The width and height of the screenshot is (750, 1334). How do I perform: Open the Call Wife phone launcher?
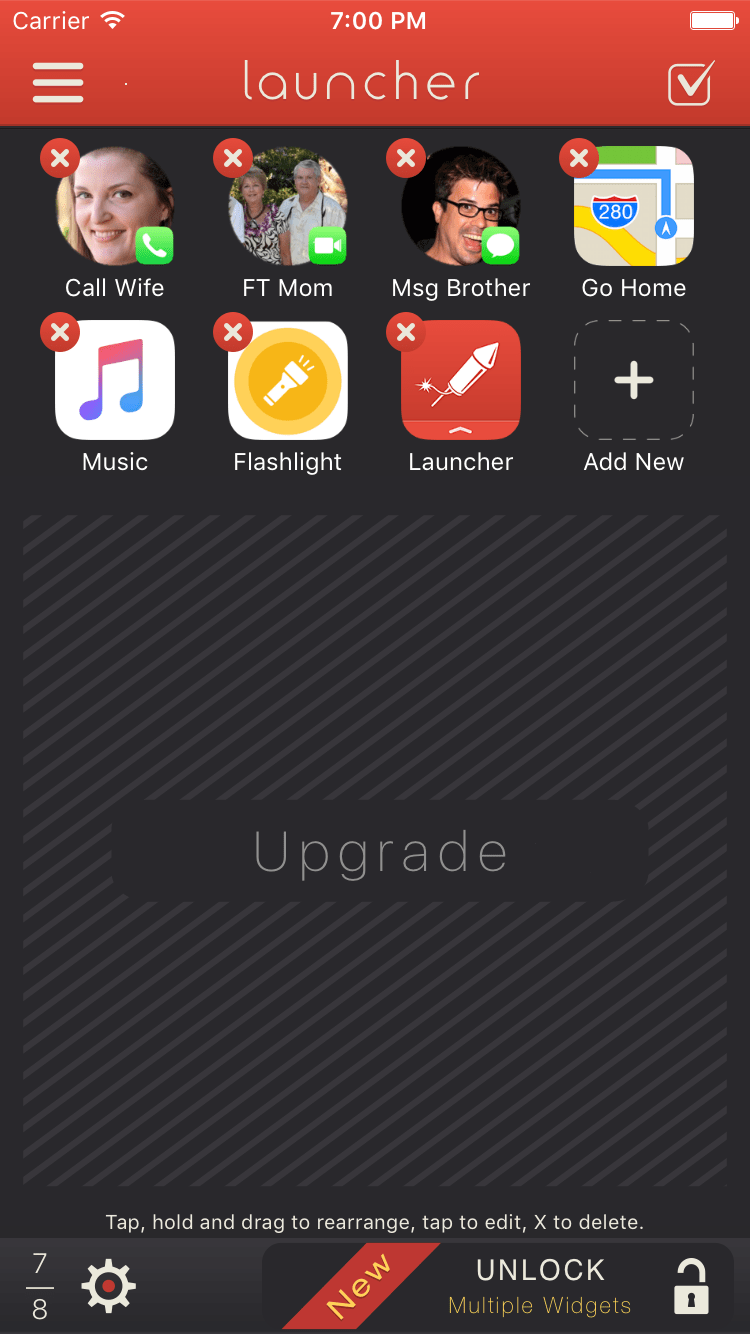point(114,205)
